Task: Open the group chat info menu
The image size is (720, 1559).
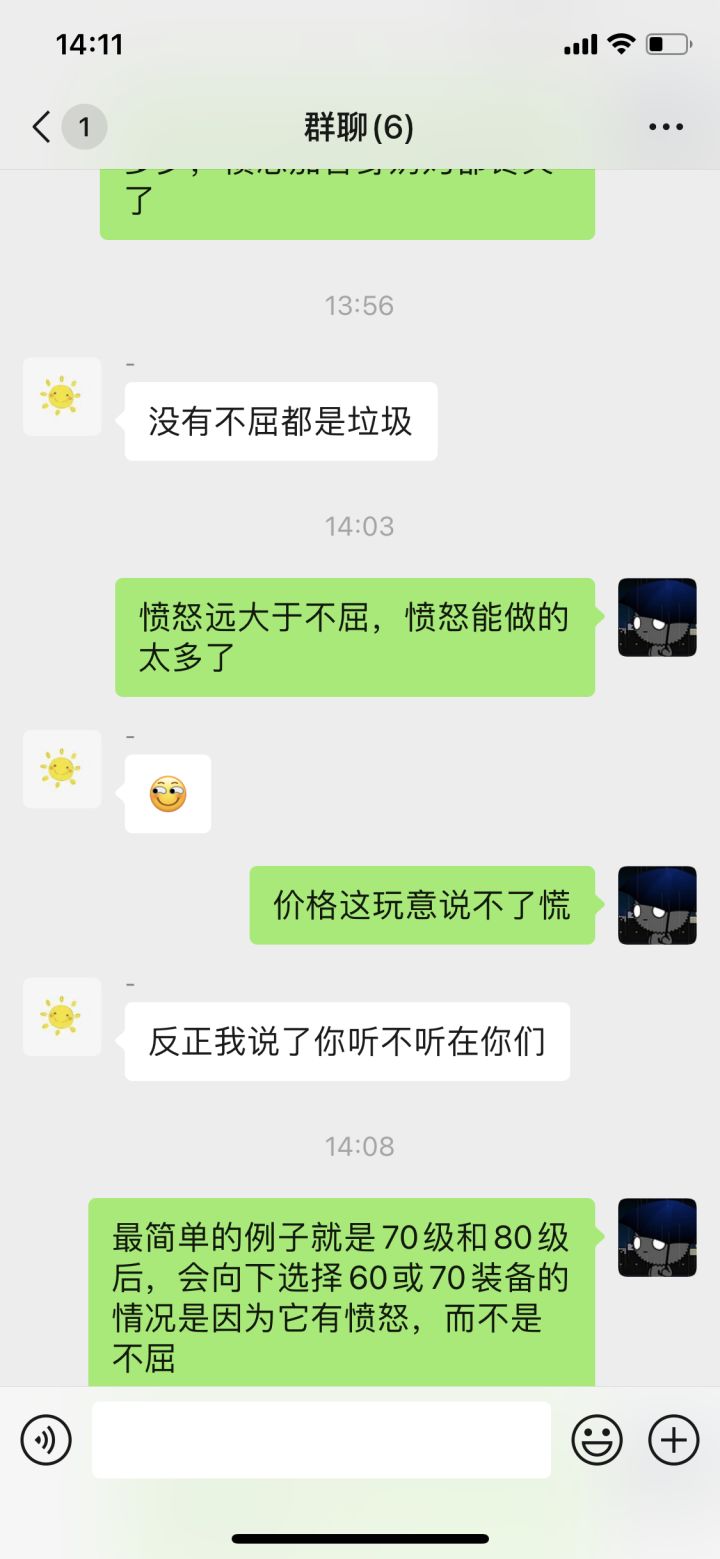Action: click(x=666, y=127)
